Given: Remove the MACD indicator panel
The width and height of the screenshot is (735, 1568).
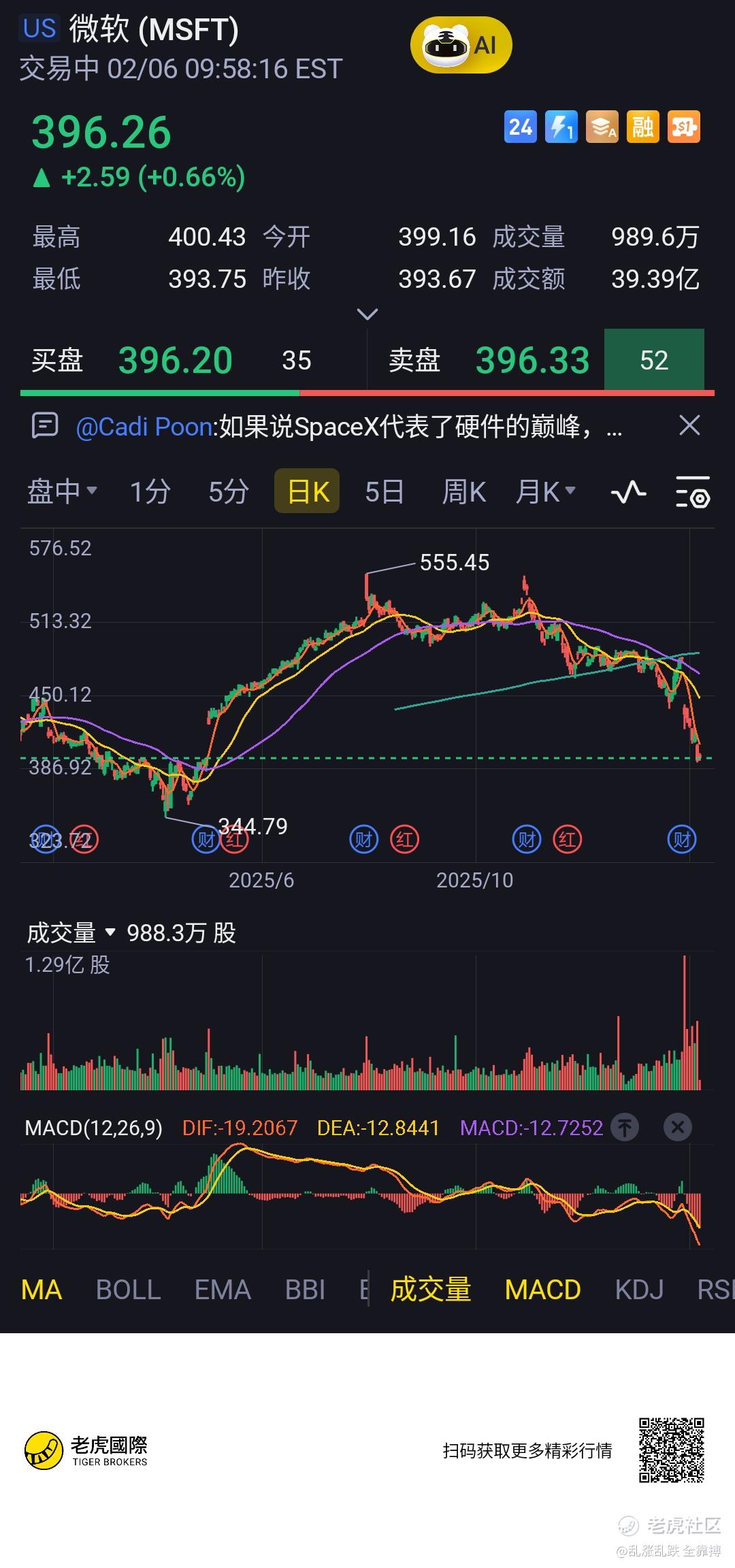Looking at the screenshot, I should [677, 1128].
